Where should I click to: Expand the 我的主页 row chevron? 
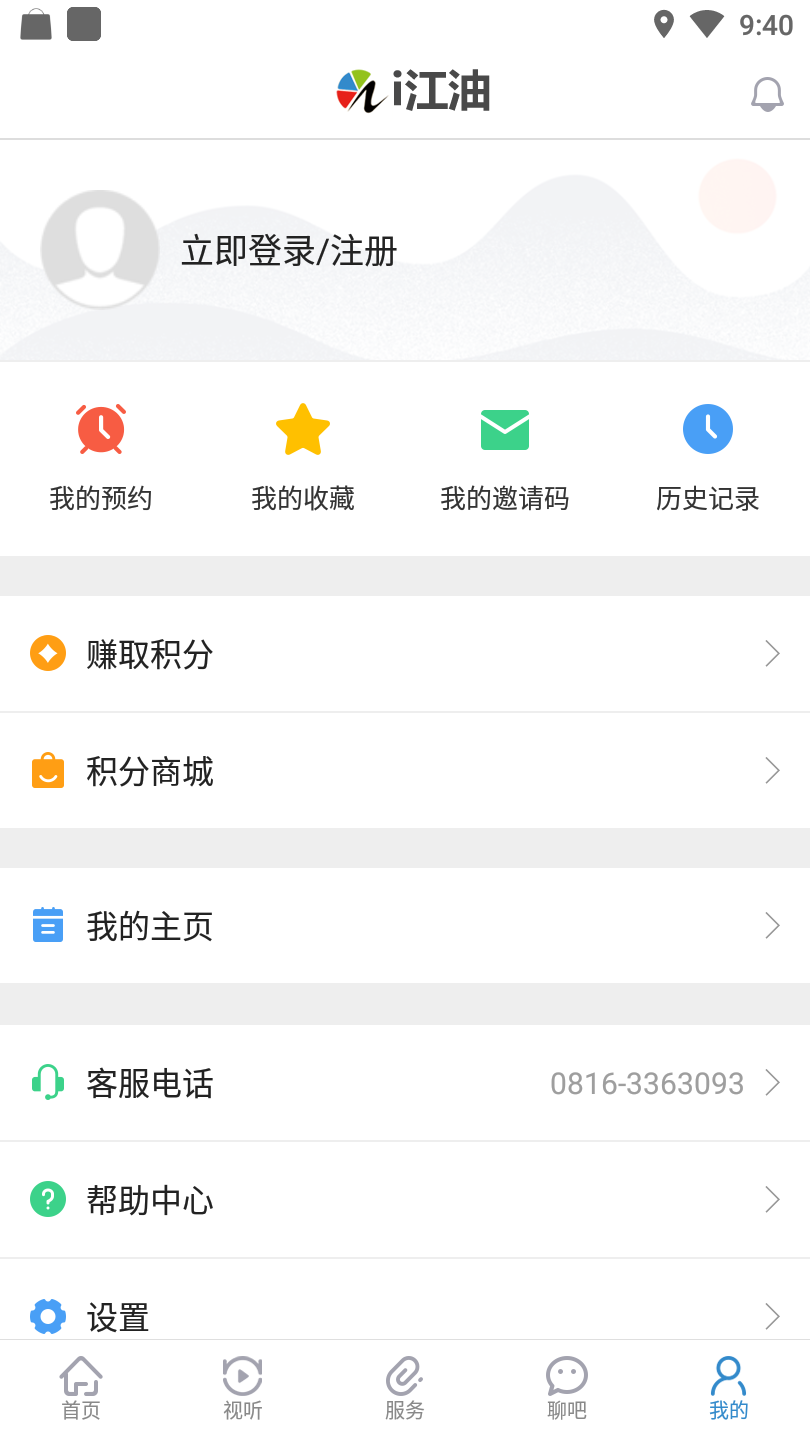tap(771, 925)
